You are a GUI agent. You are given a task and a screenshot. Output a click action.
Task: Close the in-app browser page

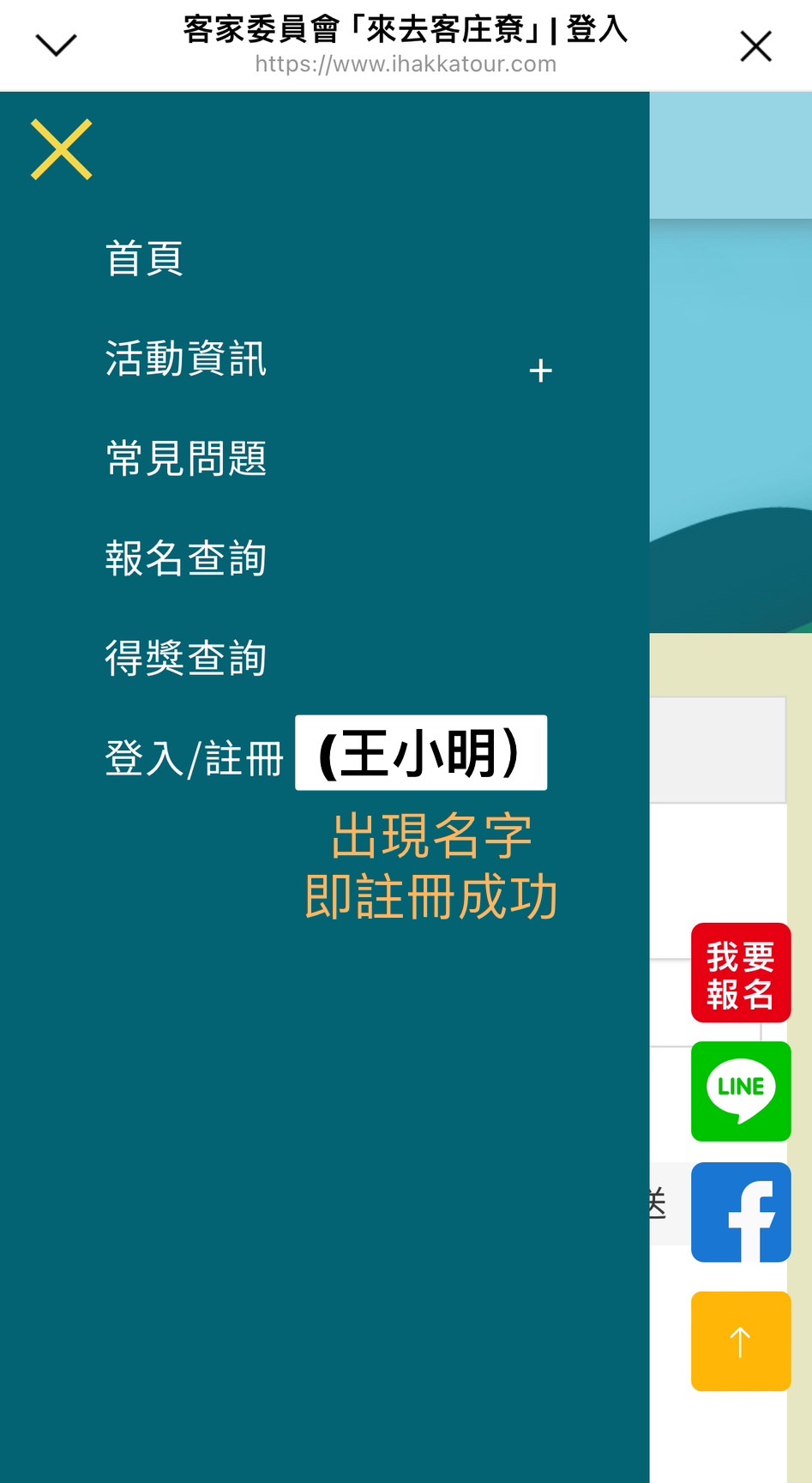tap(755, 46)
